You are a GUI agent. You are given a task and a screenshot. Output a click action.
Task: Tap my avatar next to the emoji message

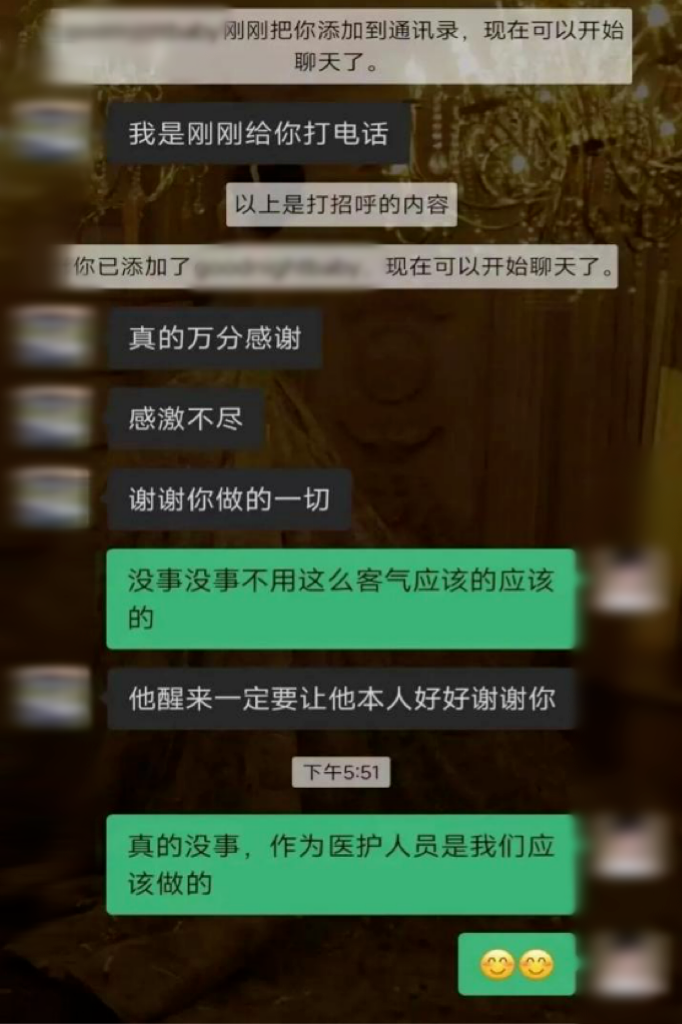click(629, 963)
